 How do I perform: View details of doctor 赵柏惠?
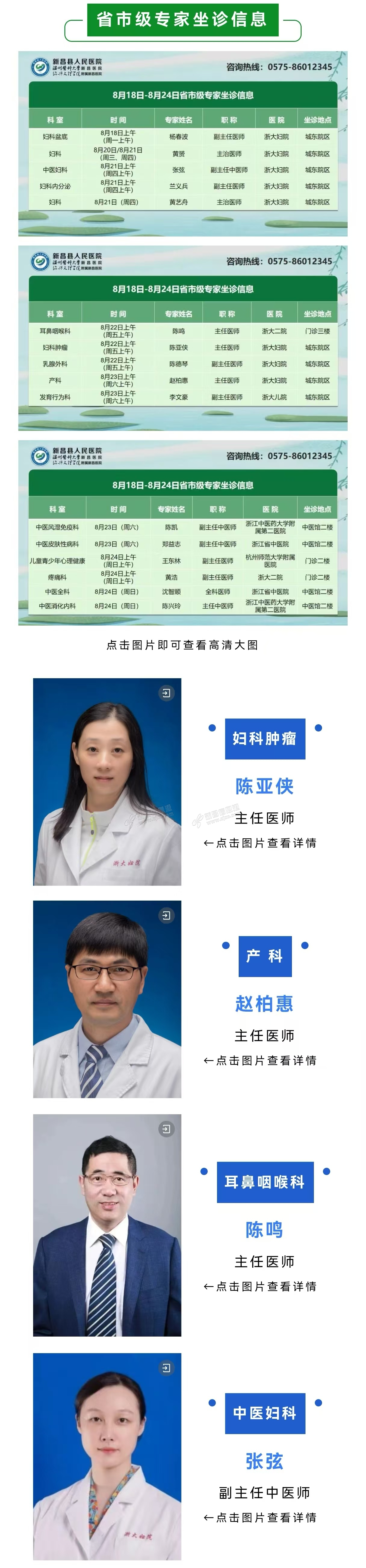pos(107,1000)
